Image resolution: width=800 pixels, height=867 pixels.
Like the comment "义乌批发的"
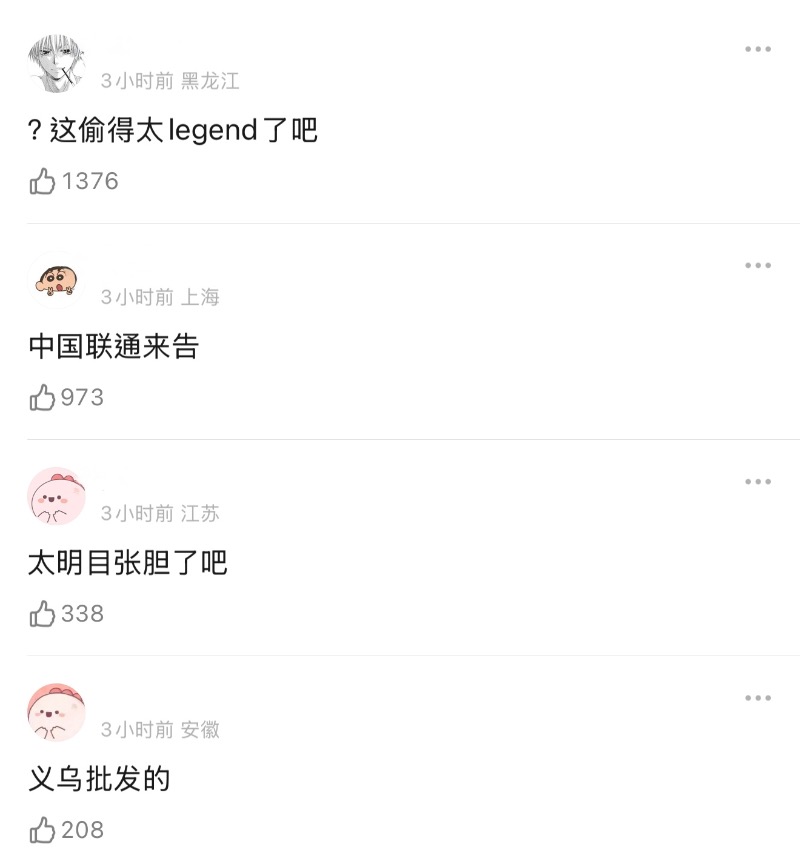43,830
